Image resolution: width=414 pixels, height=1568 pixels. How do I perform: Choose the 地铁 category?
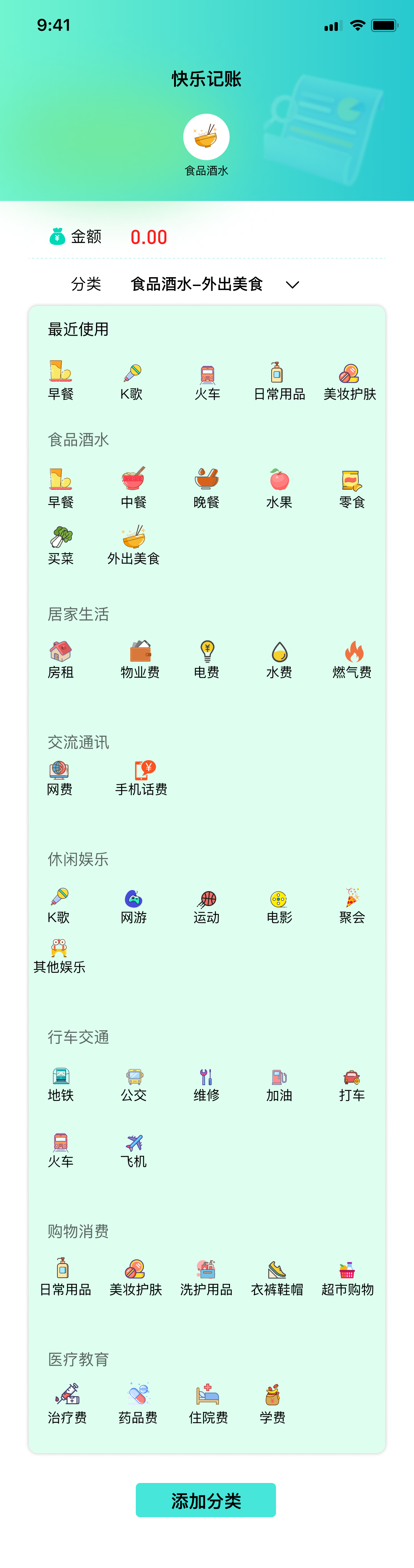60,1084
